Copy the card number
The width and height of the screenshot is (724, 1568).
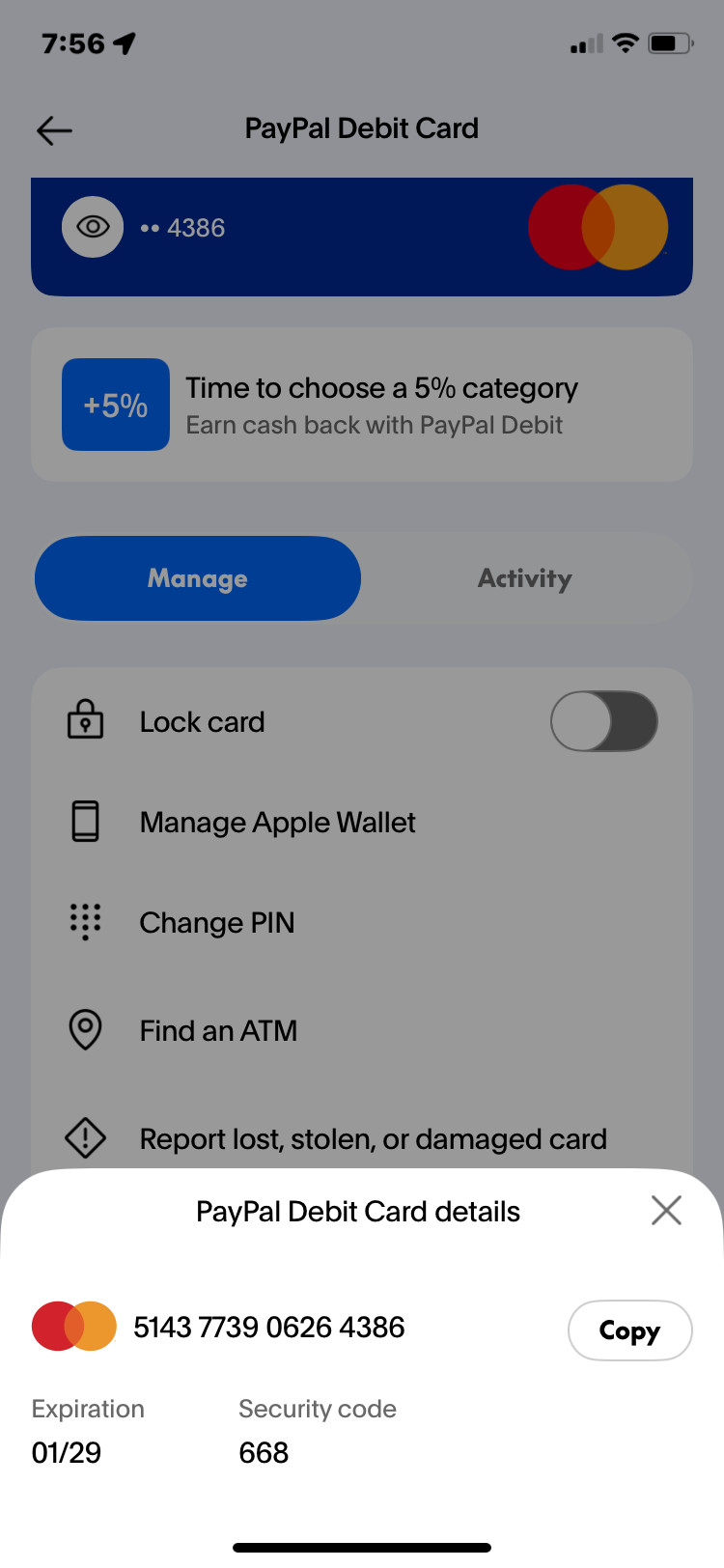[629, 1330]
